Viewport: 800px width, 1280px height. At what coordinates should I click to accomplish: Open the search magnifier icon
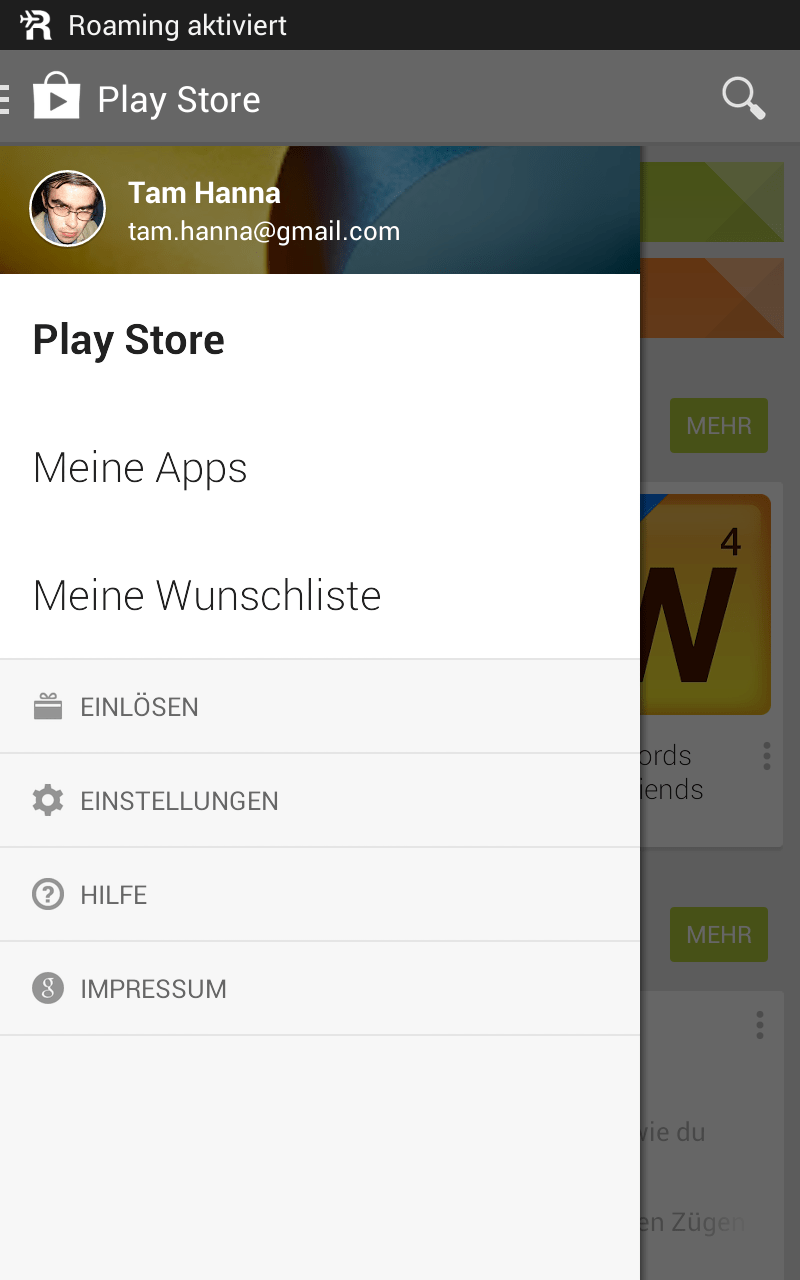(x=743, y=99)
